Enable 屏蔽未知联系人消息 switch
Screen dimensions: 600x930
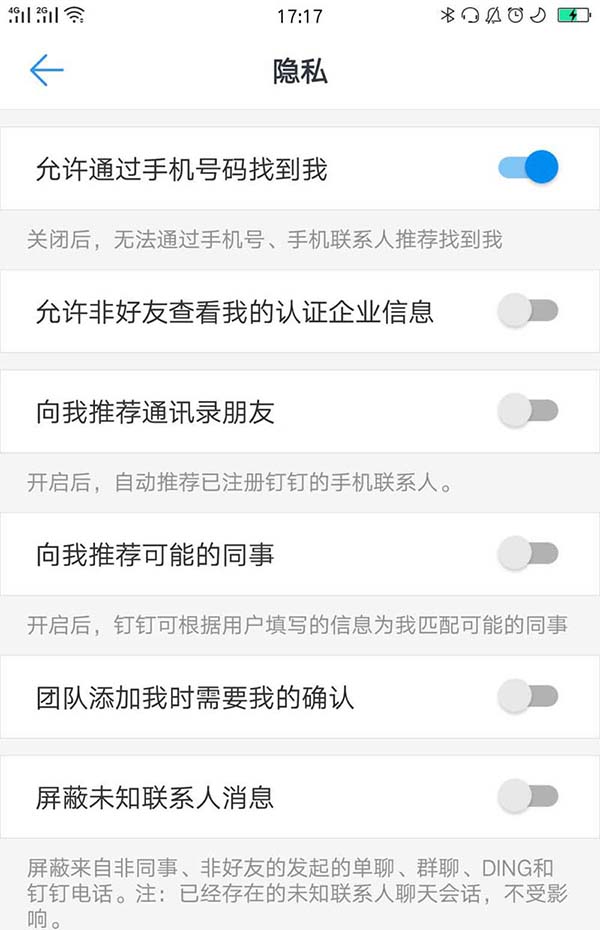tap(527, 796)
